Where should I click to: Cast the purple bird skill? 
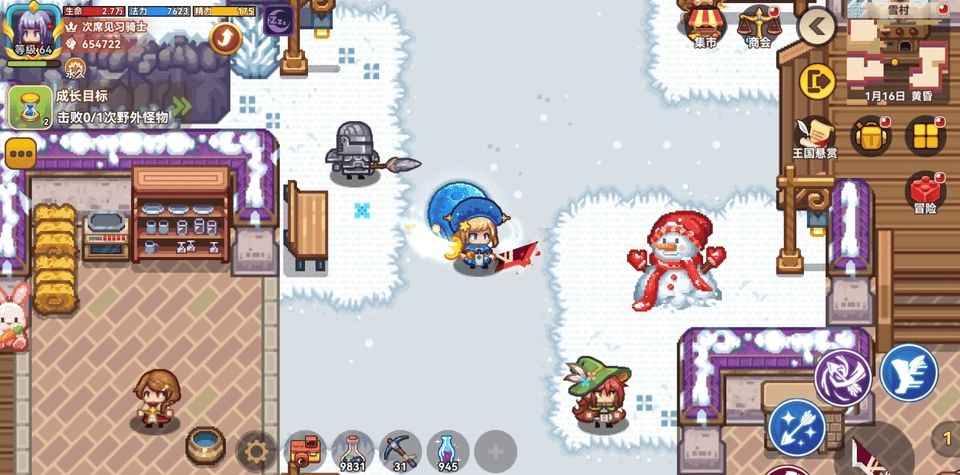tap(842, 377)
